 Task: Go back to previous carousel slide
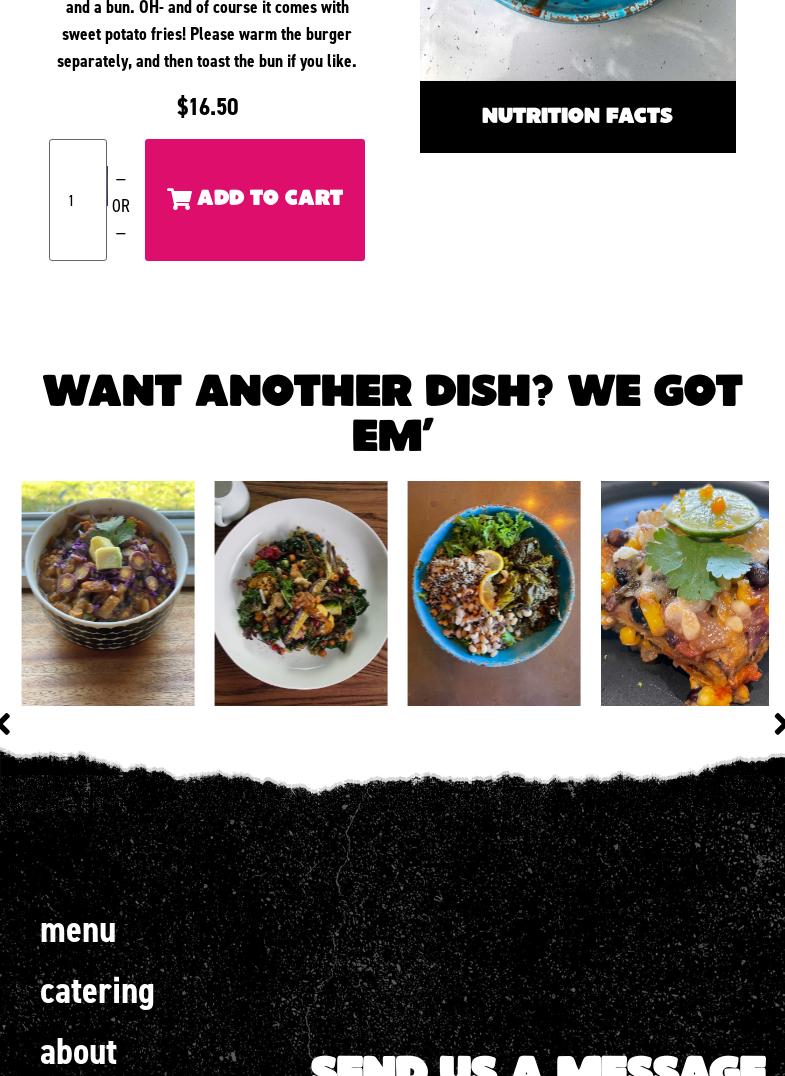[6, 724]
